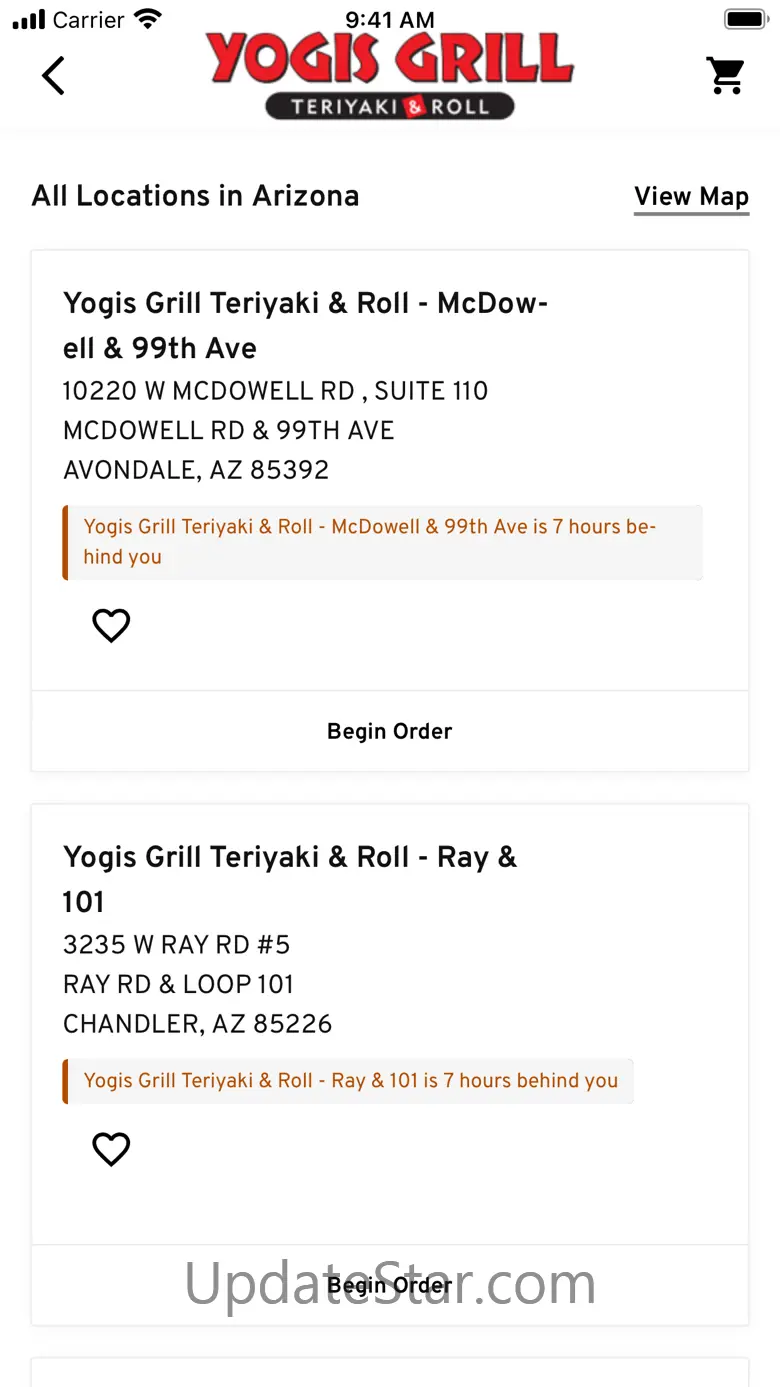Begin order at Ray & 101

pyautogui.click(x=390, y=1285)
